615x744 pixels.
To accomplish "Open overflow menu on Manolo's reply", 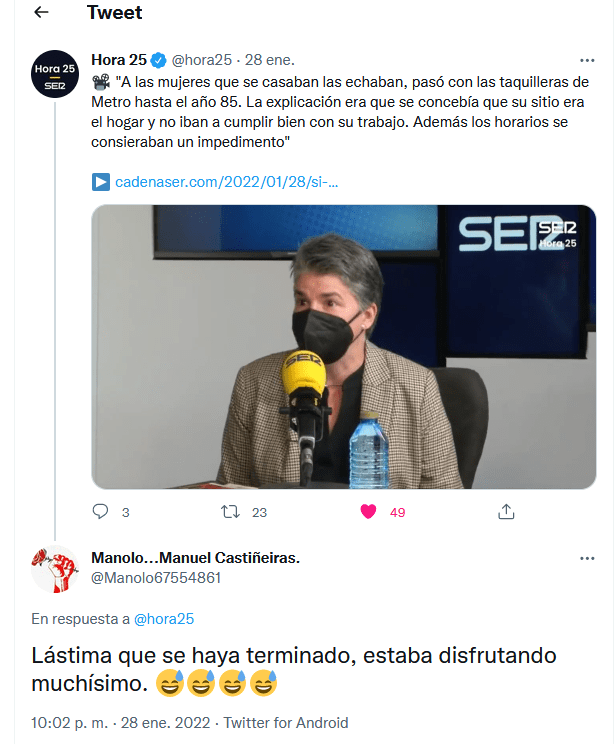I will point(588,558).
